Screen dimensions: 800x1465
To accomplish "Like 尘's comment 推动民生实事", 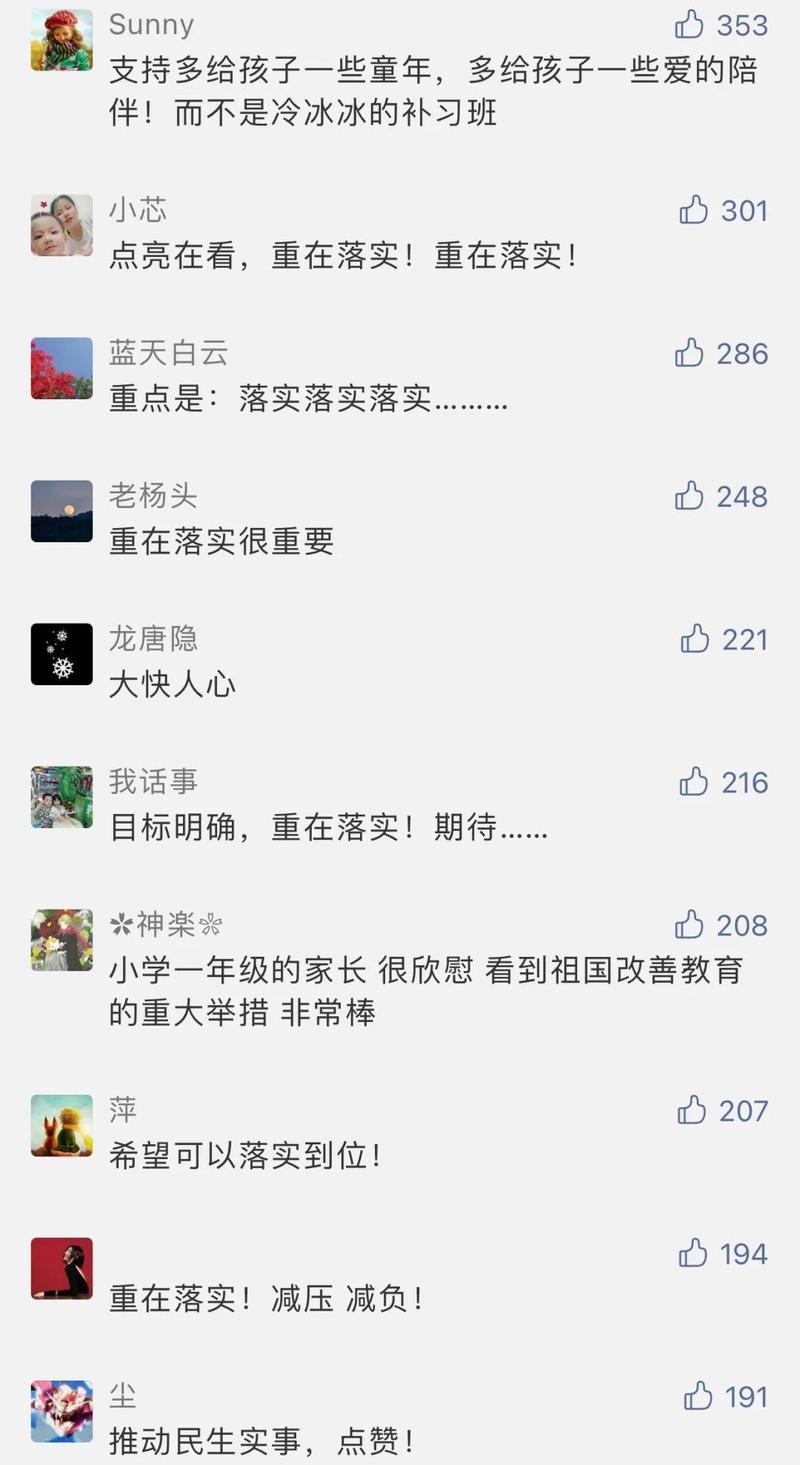I will [698, 1396].
